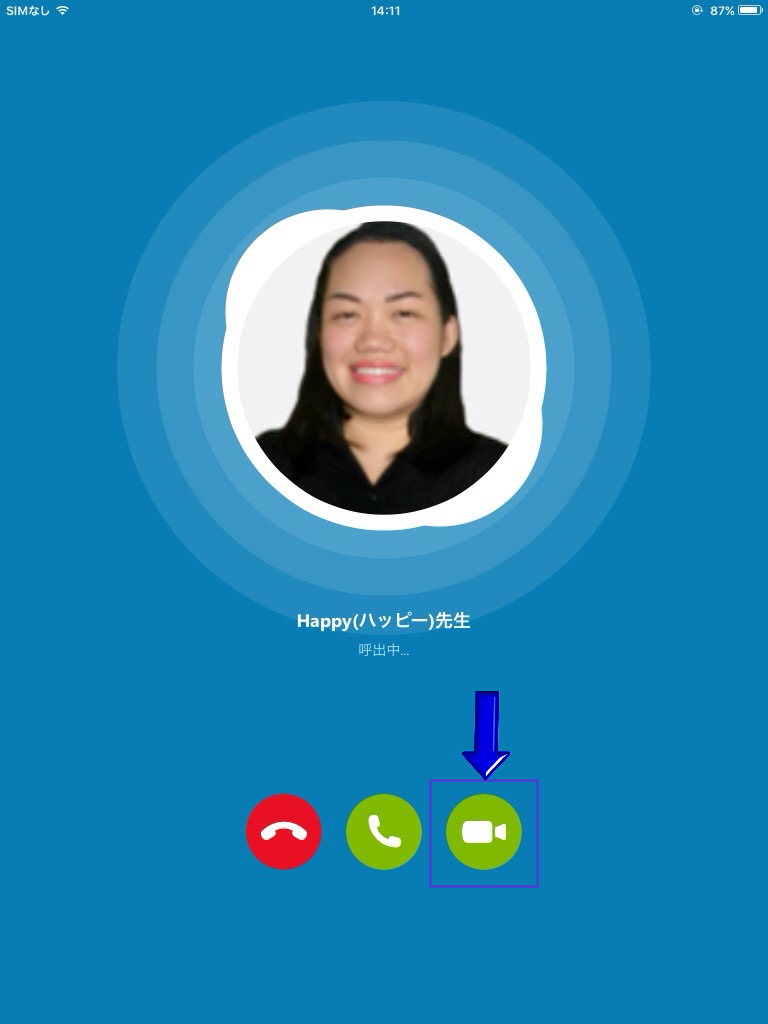Viewport: 768px width, 1024px height.
Task: Answer the call with video
Action: 484,832
